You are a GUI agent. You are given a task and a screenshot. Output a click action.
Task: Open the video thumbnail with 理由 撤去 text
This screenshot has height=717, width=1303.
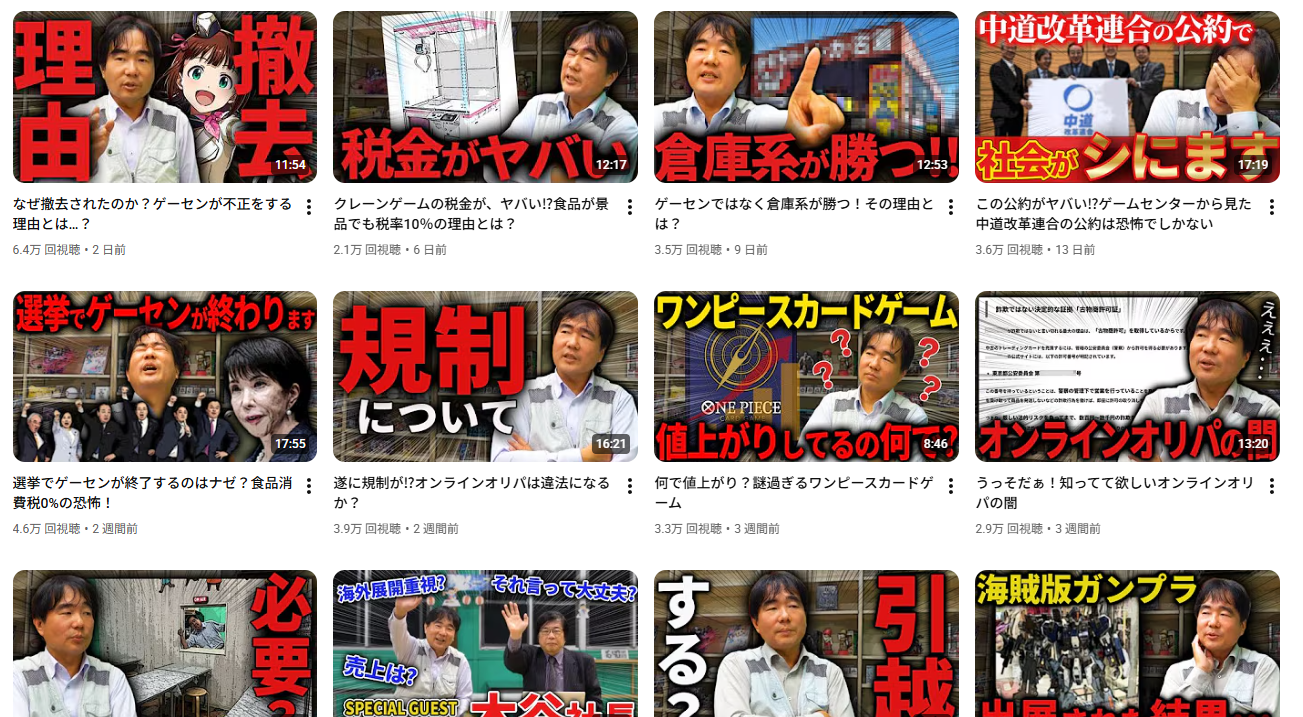click(x=164, y=97)
